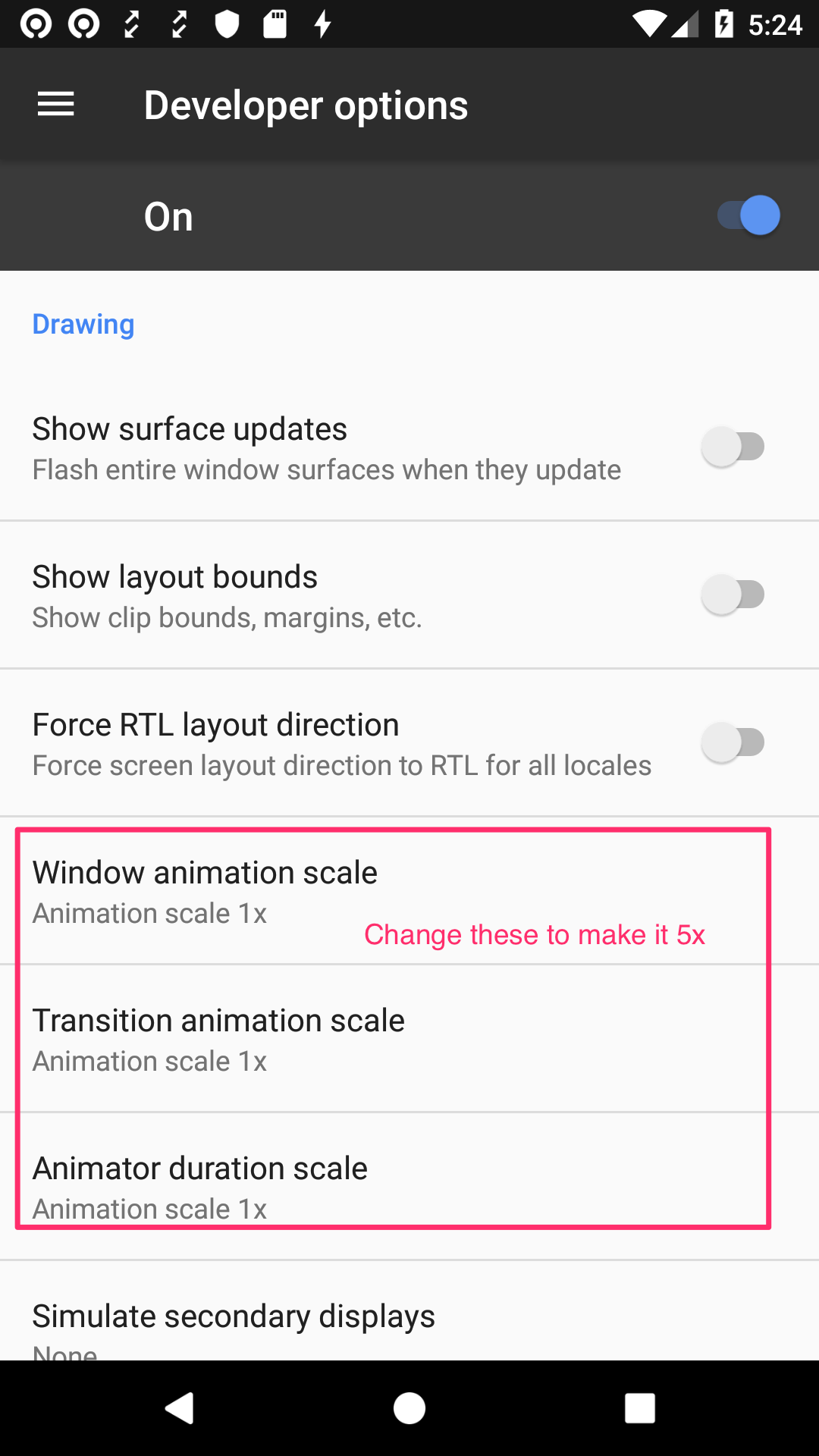
Task: Open Transition animation scale setting
Action: pyautogui.click(x=218, y=1039)
